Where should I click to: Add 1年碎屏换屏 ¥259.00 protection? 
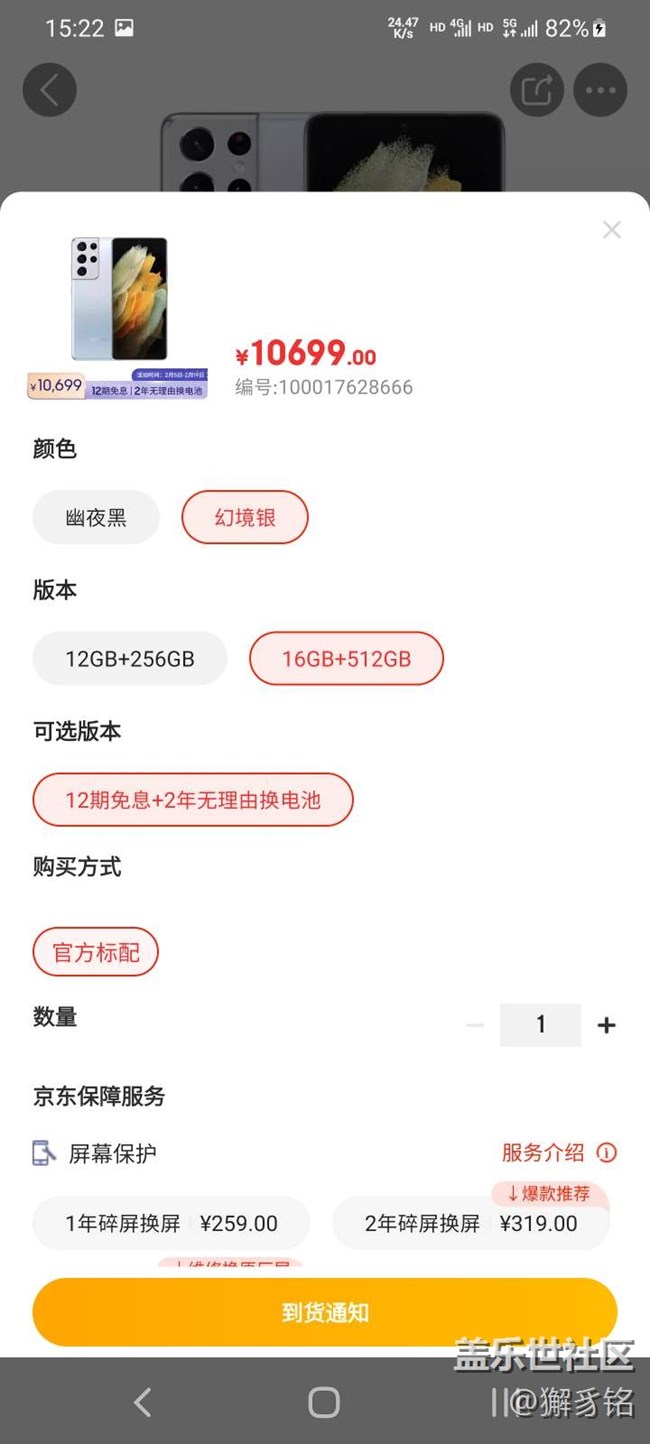(x=171, y=1223)
